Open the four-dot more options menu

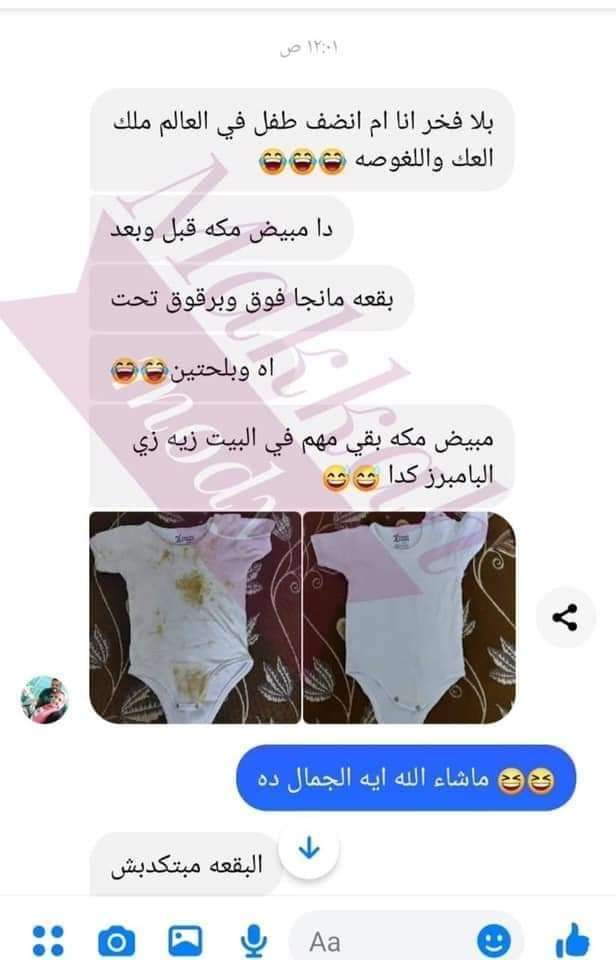[47, 940]
